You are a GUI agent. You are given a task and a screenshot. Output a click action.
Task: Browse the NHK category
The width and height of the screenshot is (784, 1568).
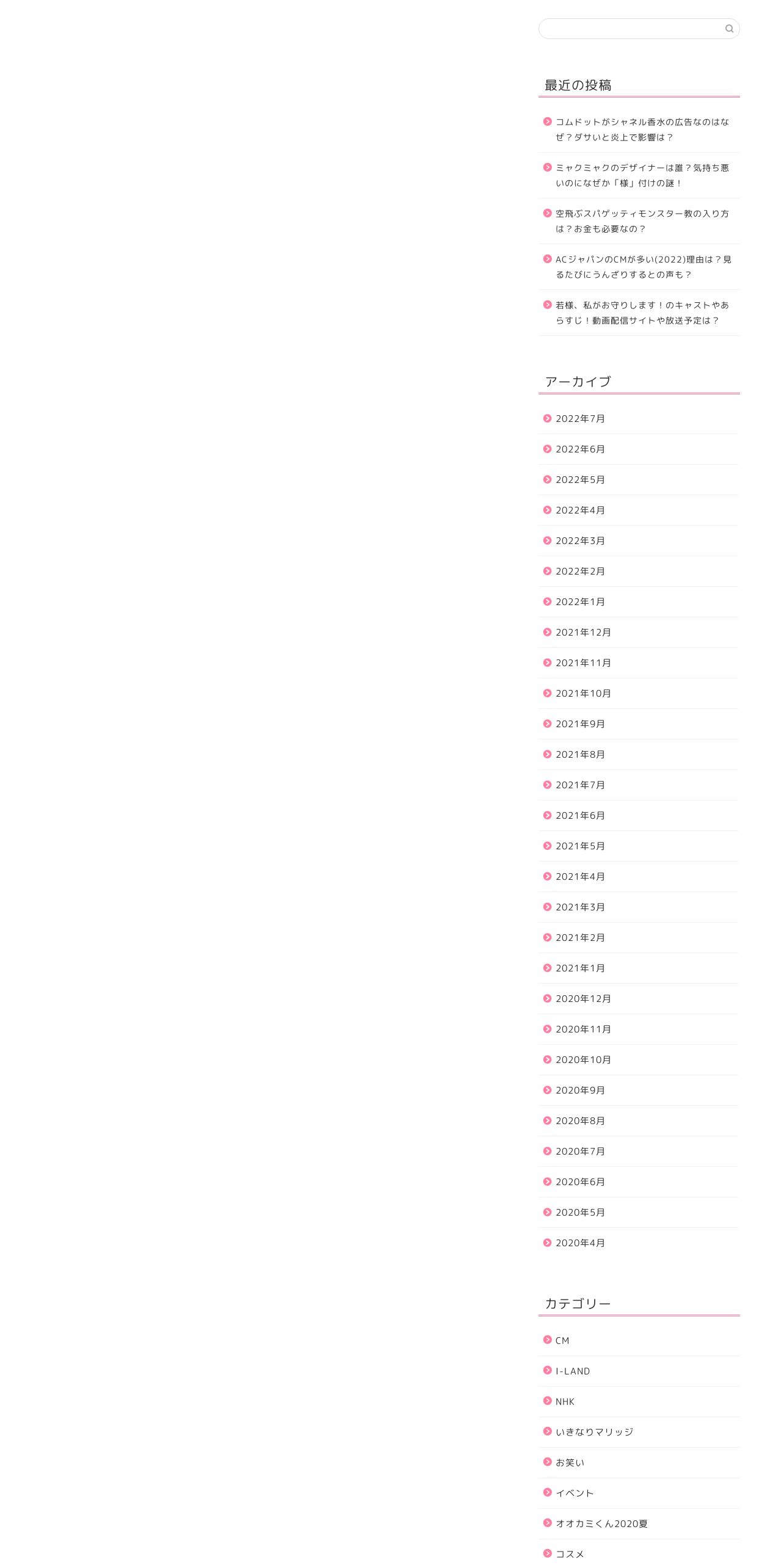[565, 1401]
